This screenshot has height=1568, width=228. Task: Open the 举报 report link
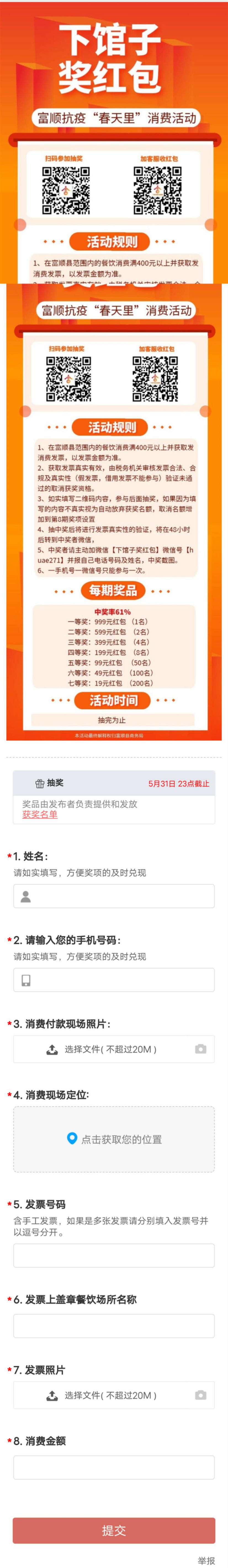206,1561
